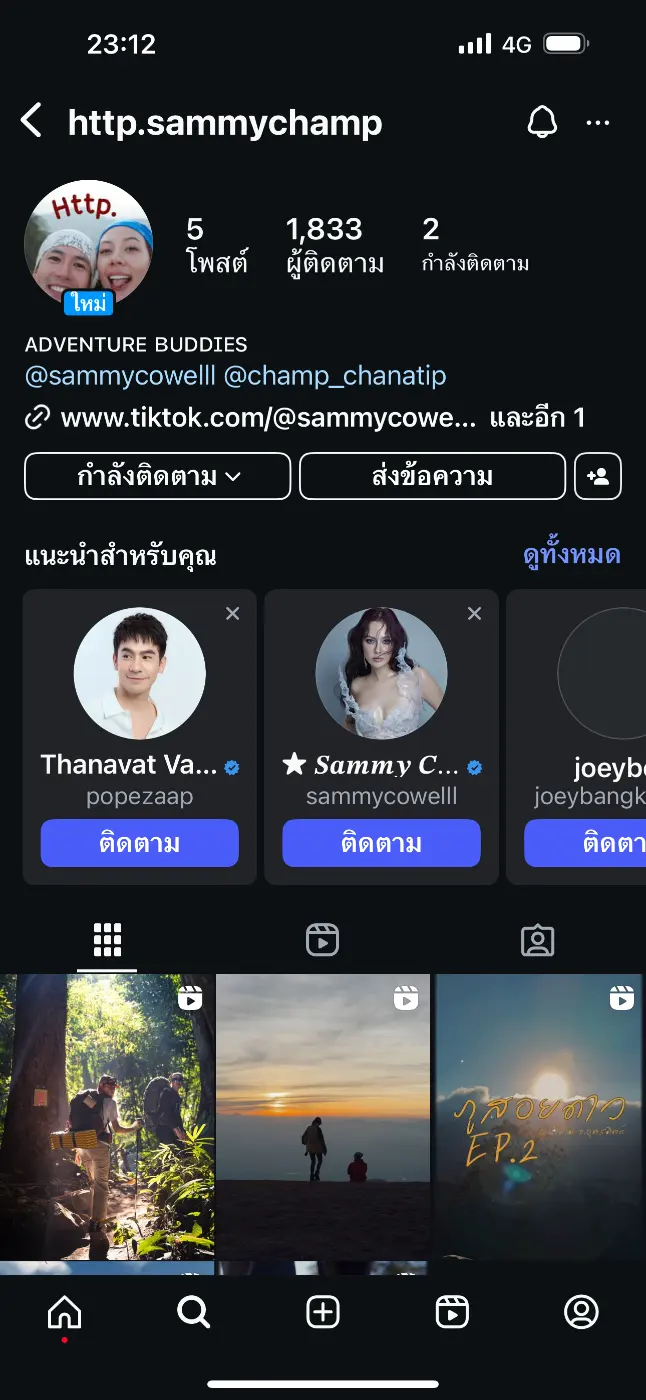Screen dimensions: 646x1400
Task: Switch to the Reels tab on profile
Action: tap(322, 940)
